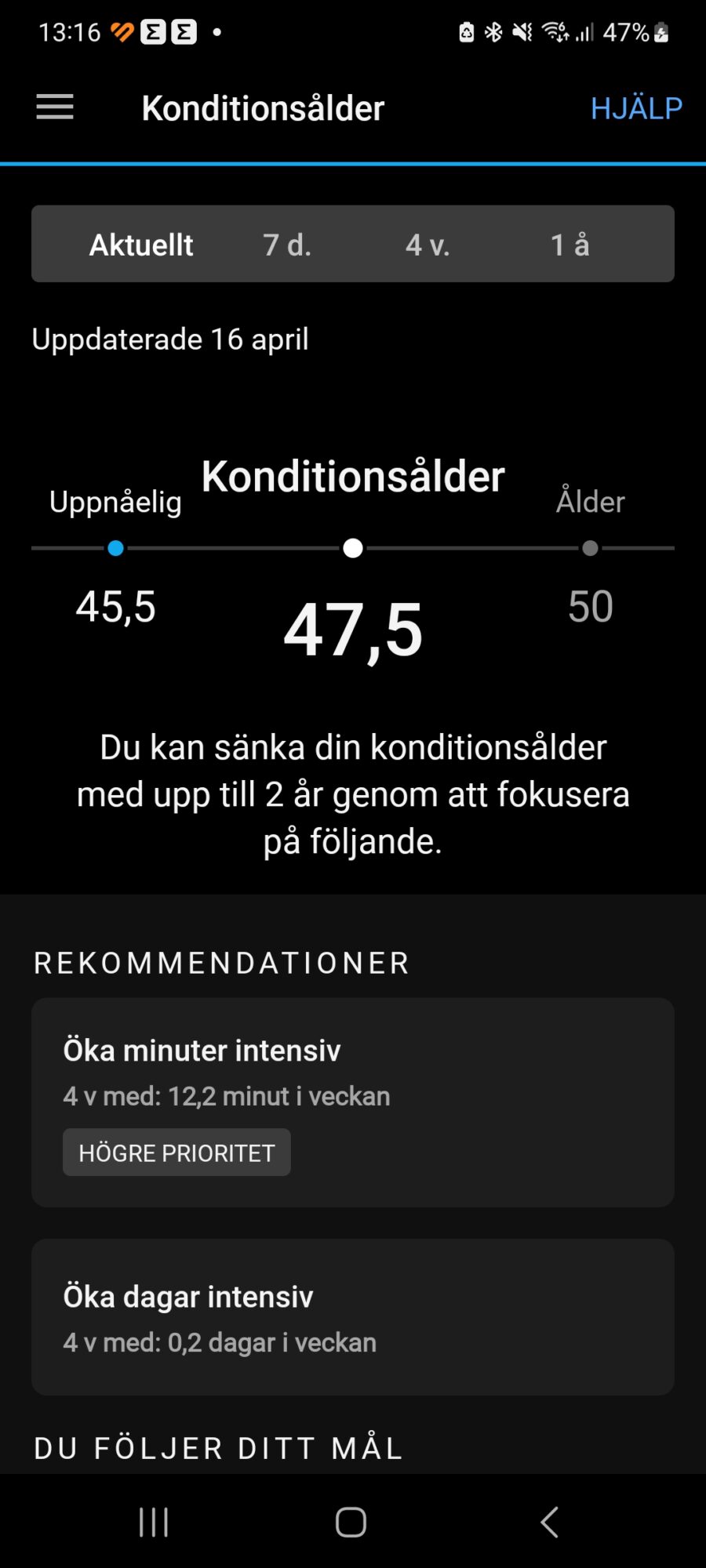The height and width of the screenshot is (1568, 706).
Task: Open the HJÄLP help page
Action: pos(635,108)
